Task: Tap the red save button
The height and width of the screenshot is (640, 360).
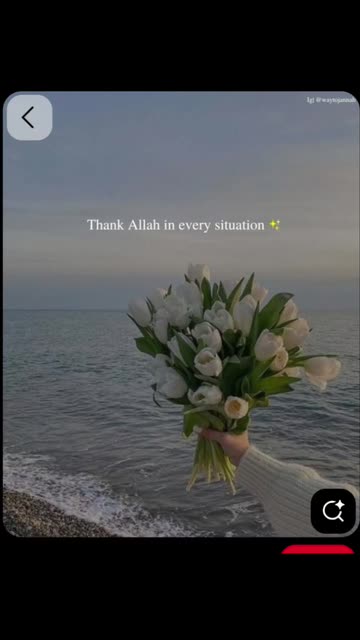Action: (318, 549)
